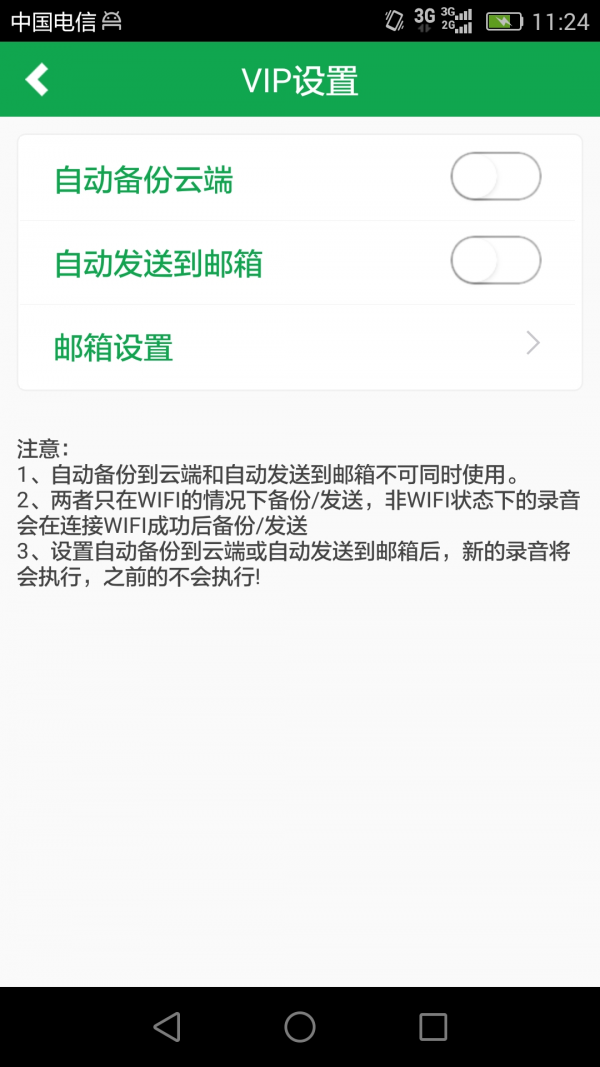Tap the system home button

click(300, 1026)
